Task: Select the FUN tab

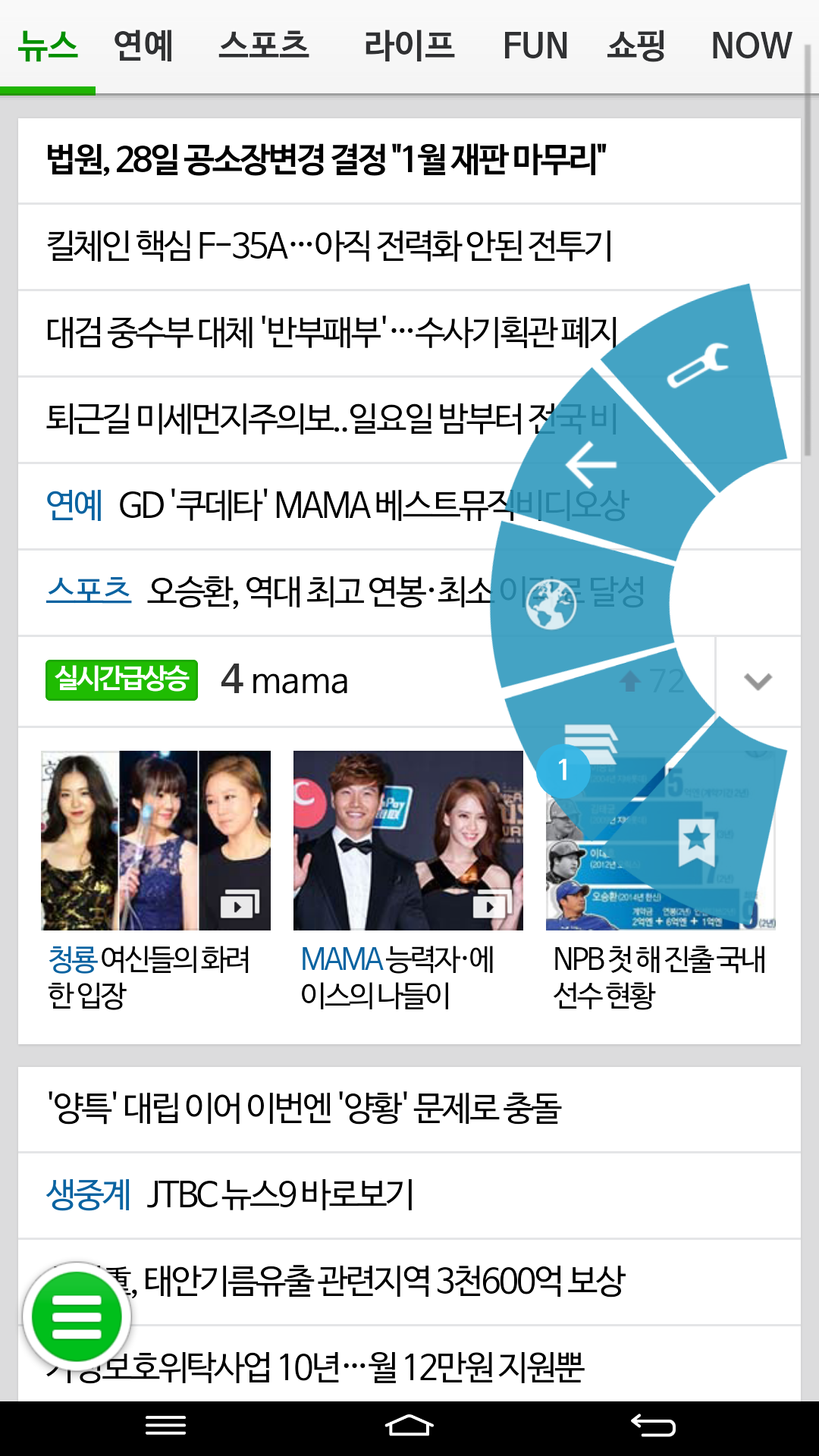Action: click(x=535, y=45)
